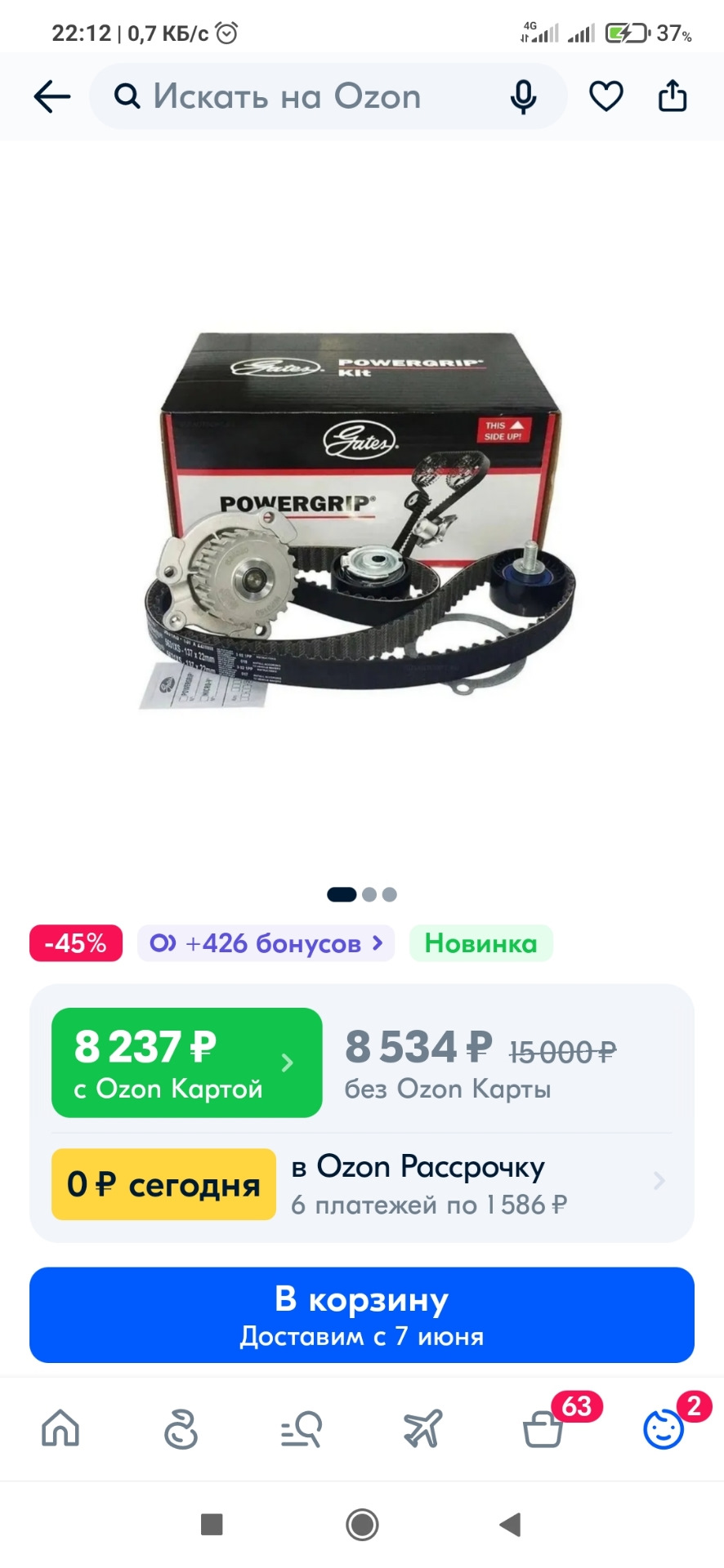Open the profile tab with 2 notifications

pyautogui.click(x=664, y=1430)
